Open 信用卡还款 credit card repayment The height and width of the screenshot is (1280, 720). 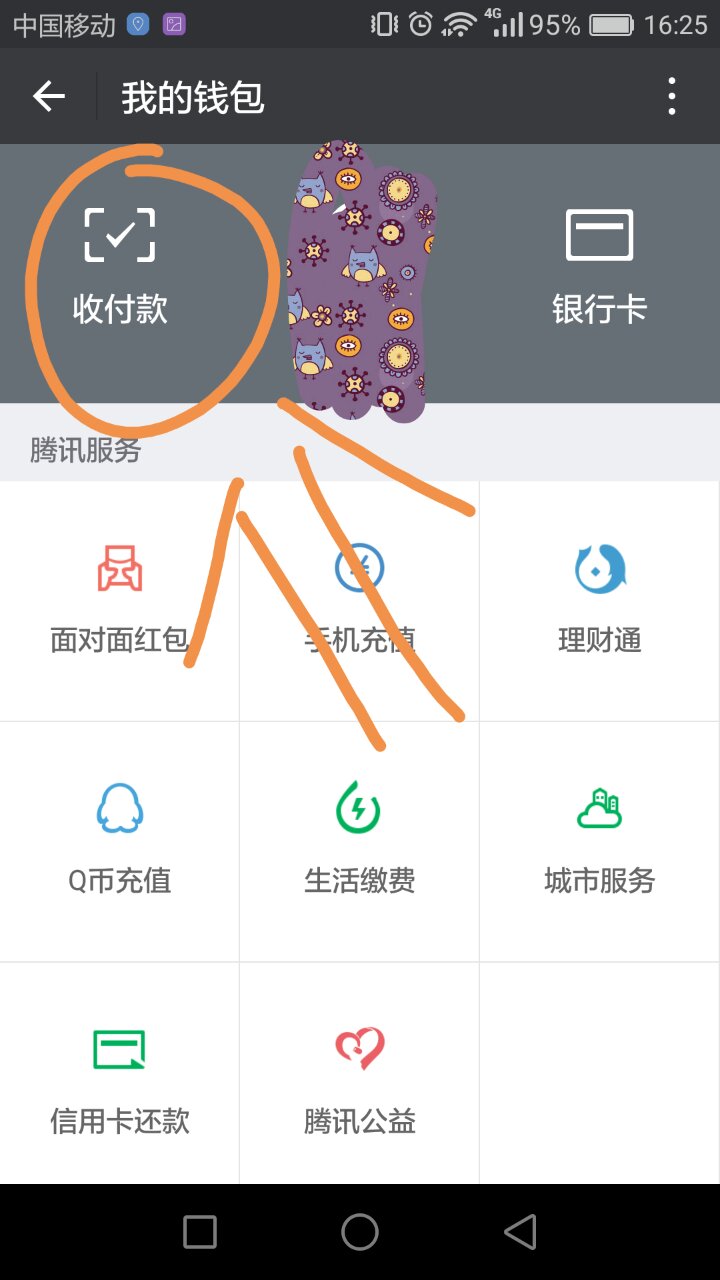[118, 1080]
